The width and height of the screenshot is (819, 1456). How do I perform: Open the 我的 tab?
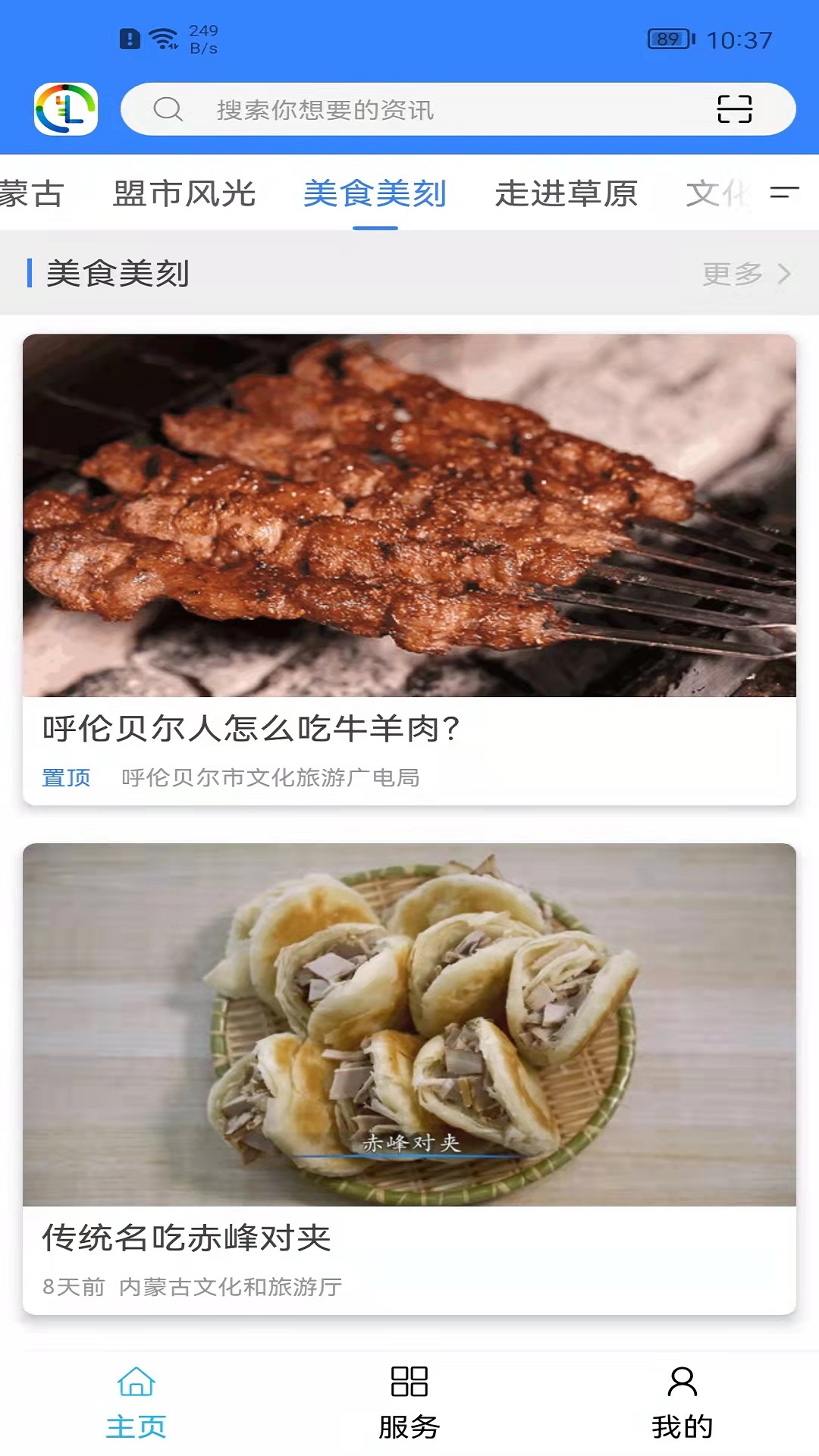pos(682,1403)
